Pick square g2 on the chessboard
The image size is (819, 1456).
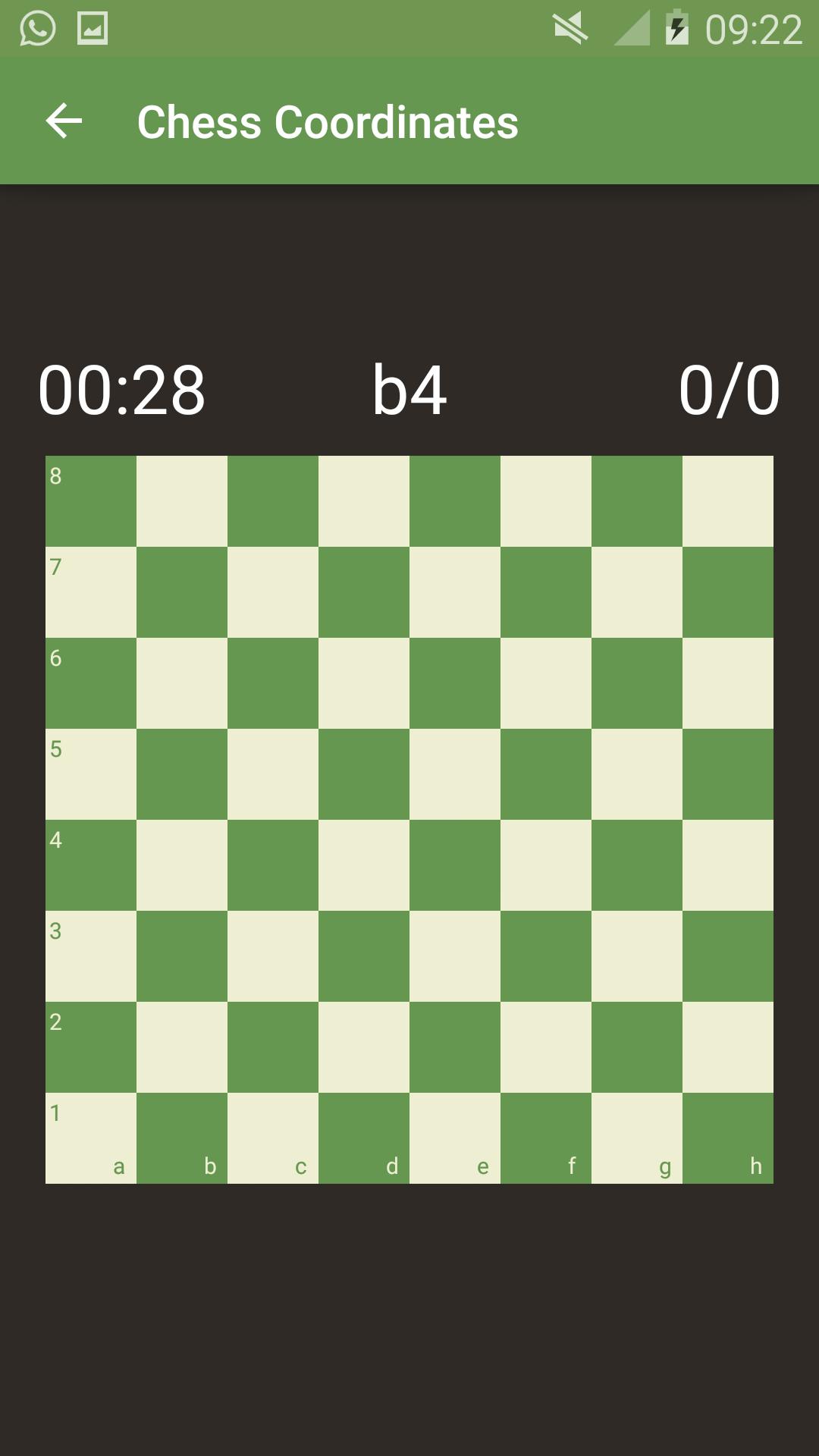[637, 1047]
